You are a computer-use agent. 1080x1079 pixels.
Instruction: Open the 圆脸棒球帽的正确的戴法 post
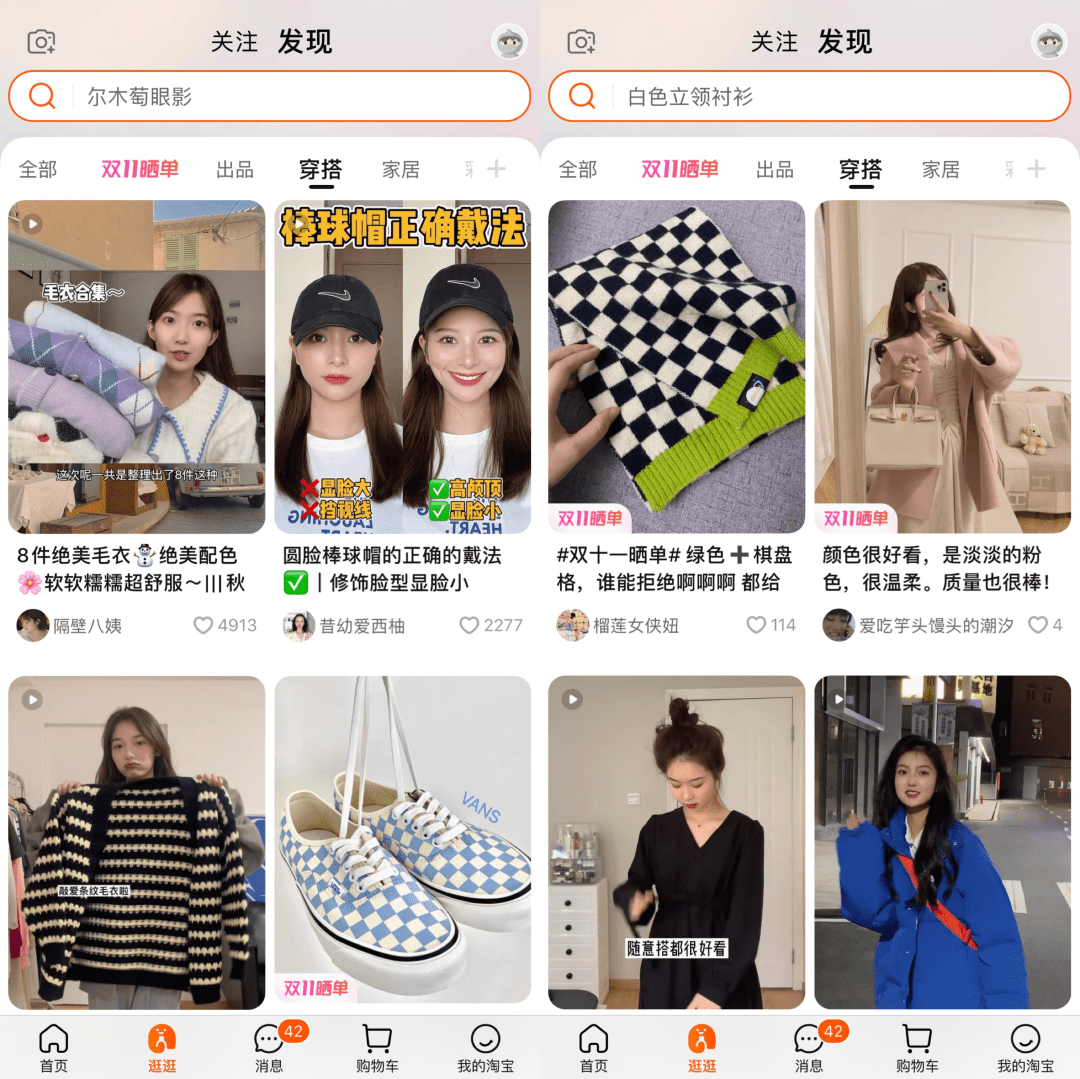tap(403, 367)
